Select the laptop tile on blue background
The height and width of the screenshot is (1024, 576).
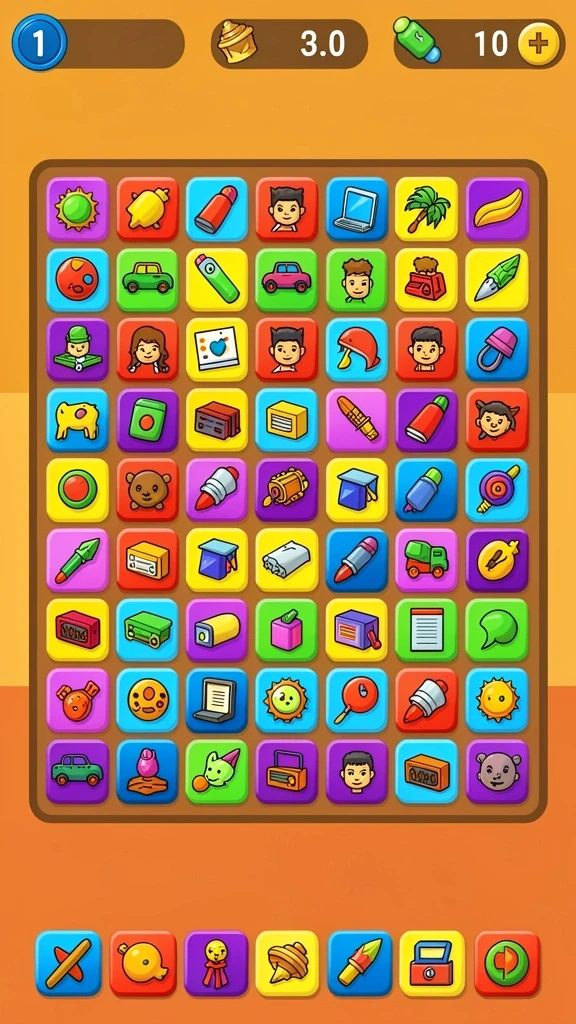(357, 209)
